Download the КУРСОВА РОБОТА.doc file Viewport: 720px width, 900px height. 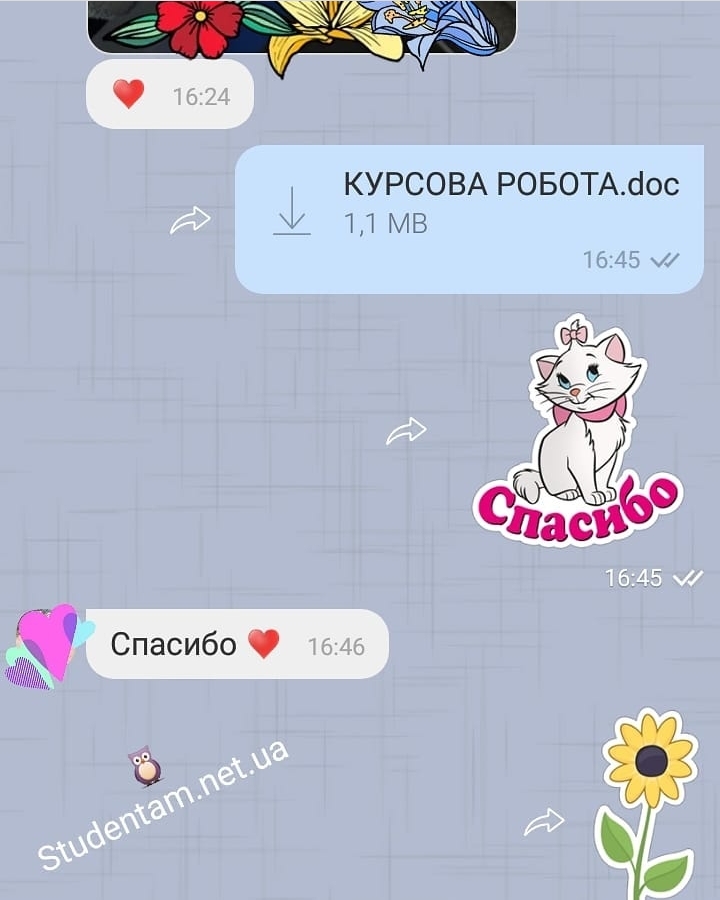291,213
